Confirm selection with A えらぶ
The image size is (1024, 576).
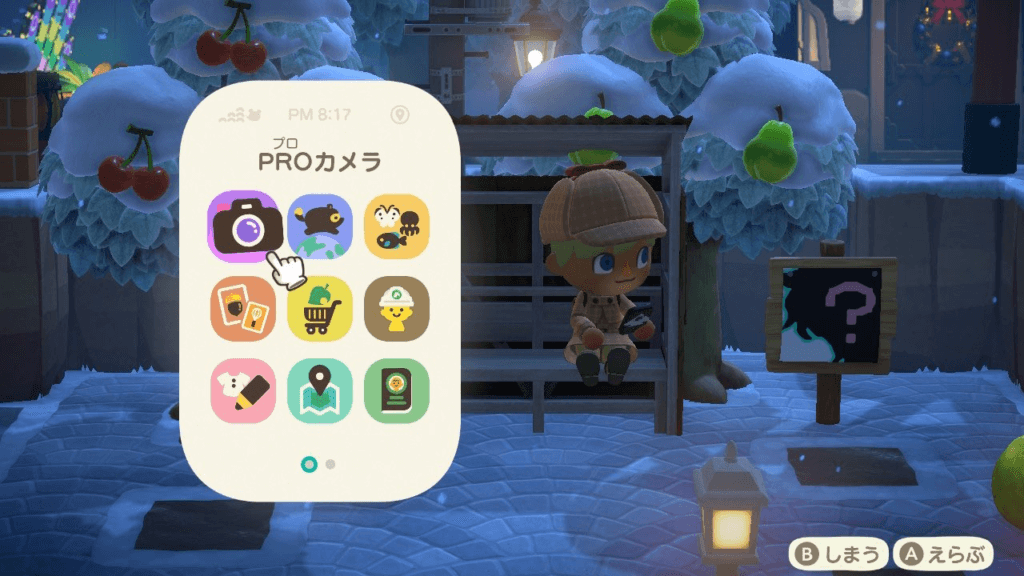coord(945,553)
